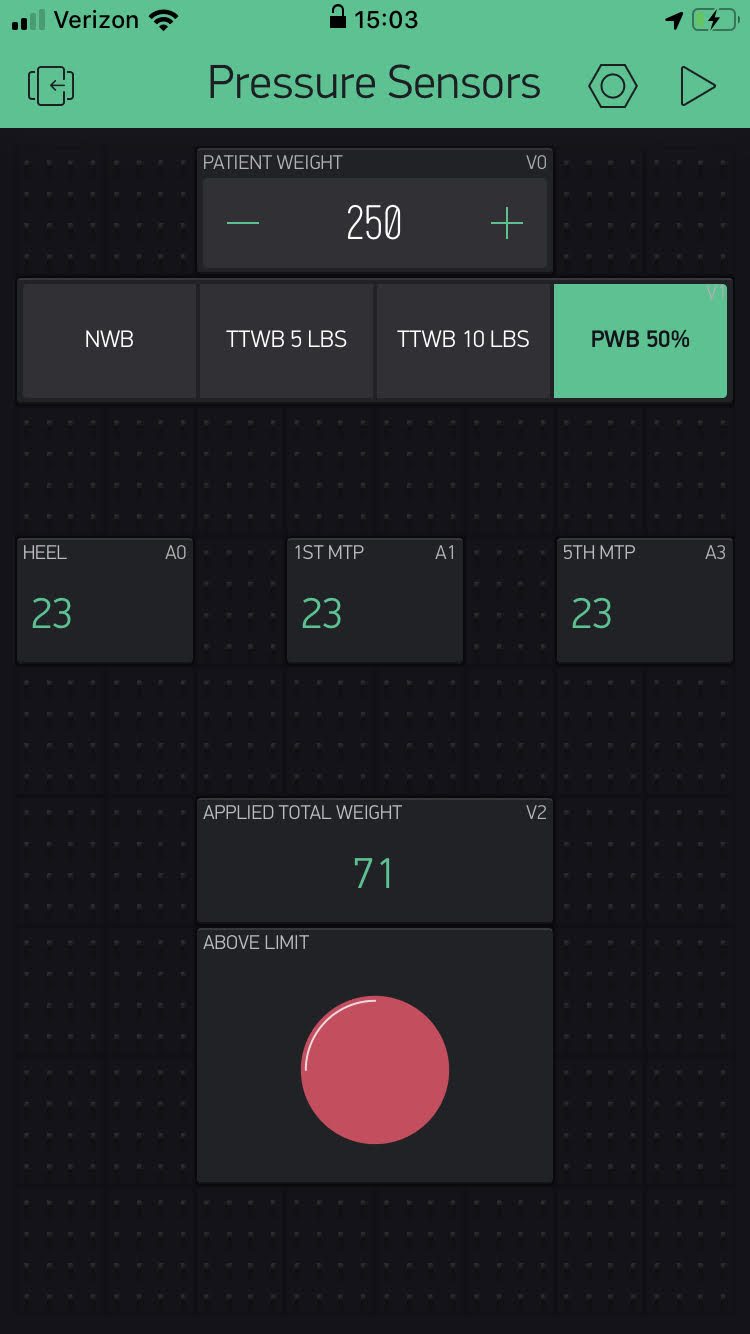The width and height of the screenshot is (750, 1334).
Task: Tap the exit project icon
Action: tap(51, 86)
